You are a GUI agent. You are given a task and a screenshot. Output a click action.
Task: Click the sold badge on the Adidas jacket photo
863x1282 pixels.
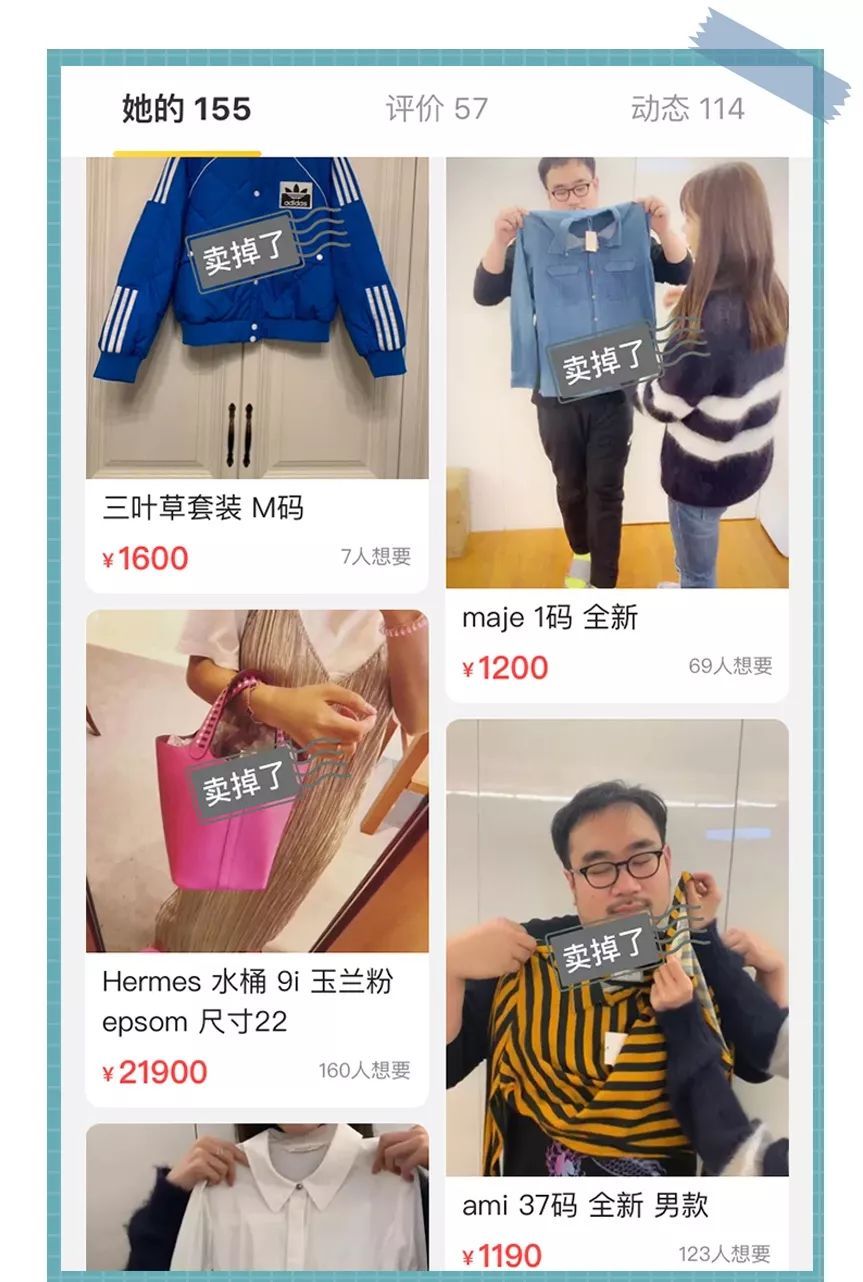[x=243, y=252]
